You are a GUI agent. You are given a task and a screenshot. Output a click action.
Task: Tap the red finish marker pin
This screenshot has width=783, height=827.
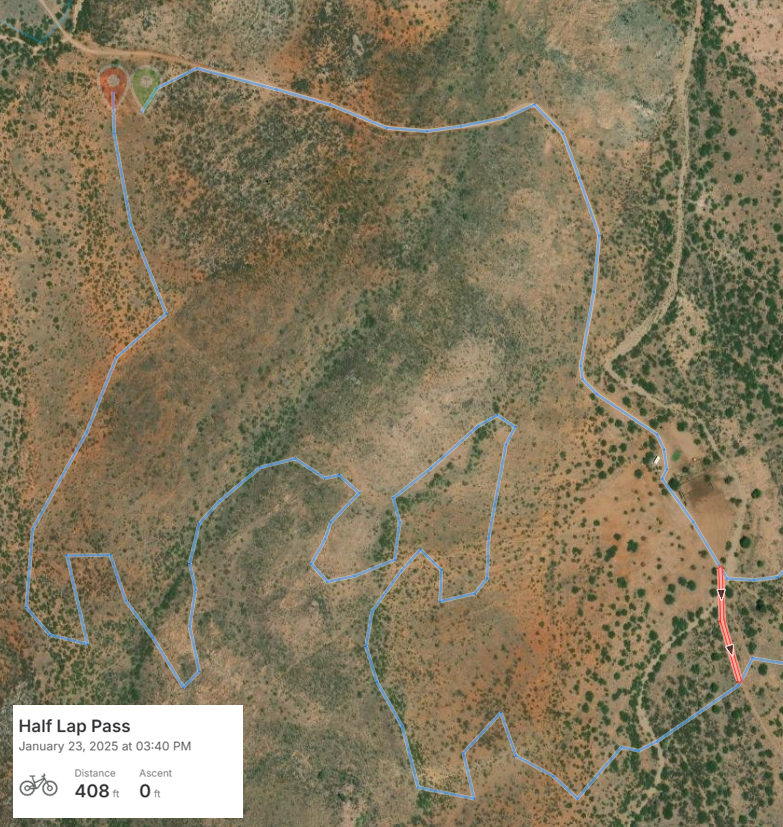(113, 82)
